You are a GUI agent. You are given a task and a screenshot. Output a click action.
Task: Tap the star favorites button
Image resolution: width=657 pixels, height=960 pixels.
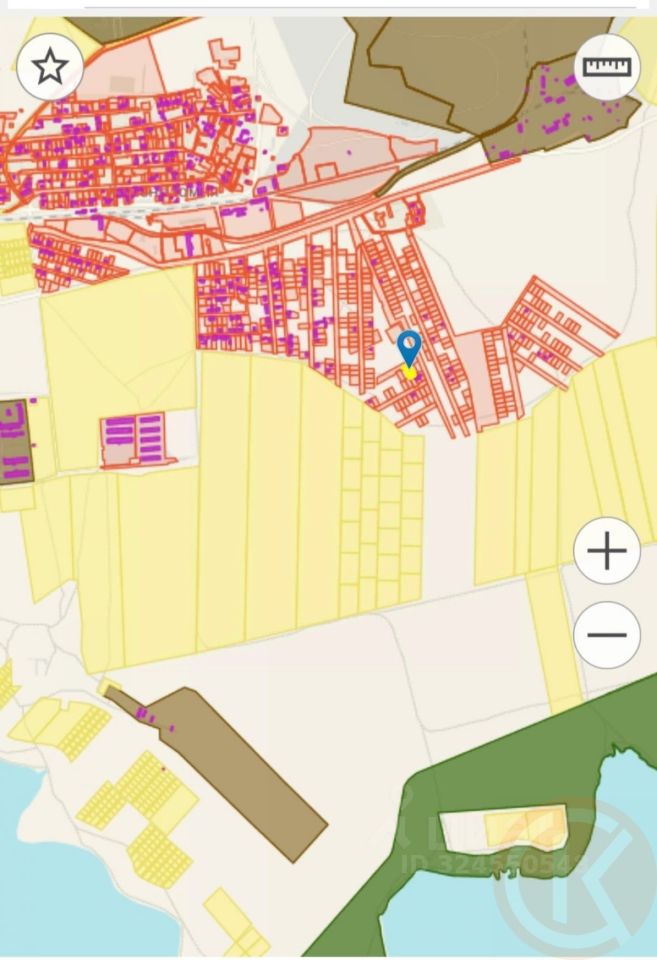pos(50,67)
